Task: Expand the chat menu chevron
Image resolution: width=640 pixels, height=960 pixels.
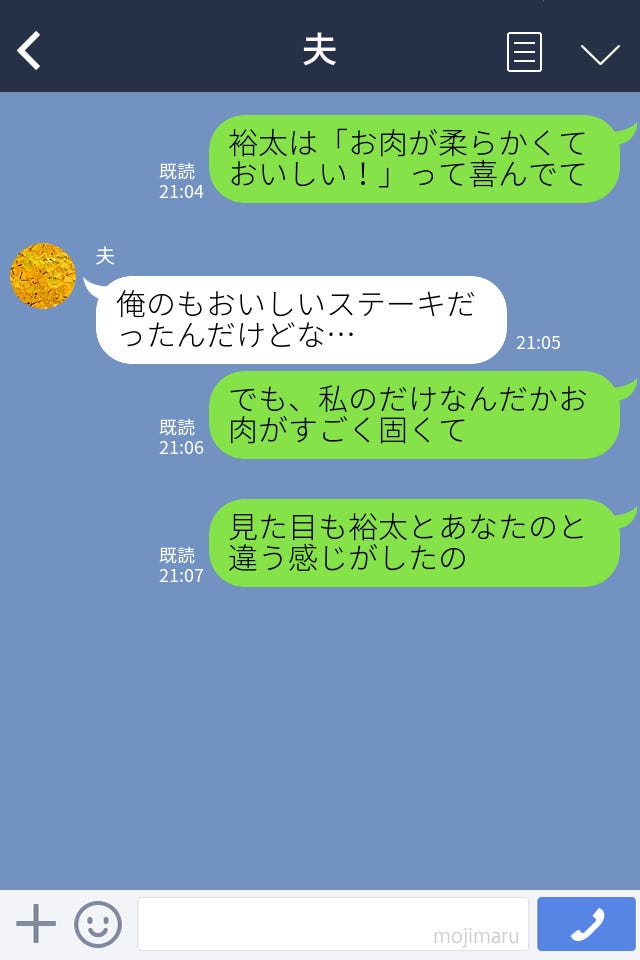Action: click(x=600, y=53)
